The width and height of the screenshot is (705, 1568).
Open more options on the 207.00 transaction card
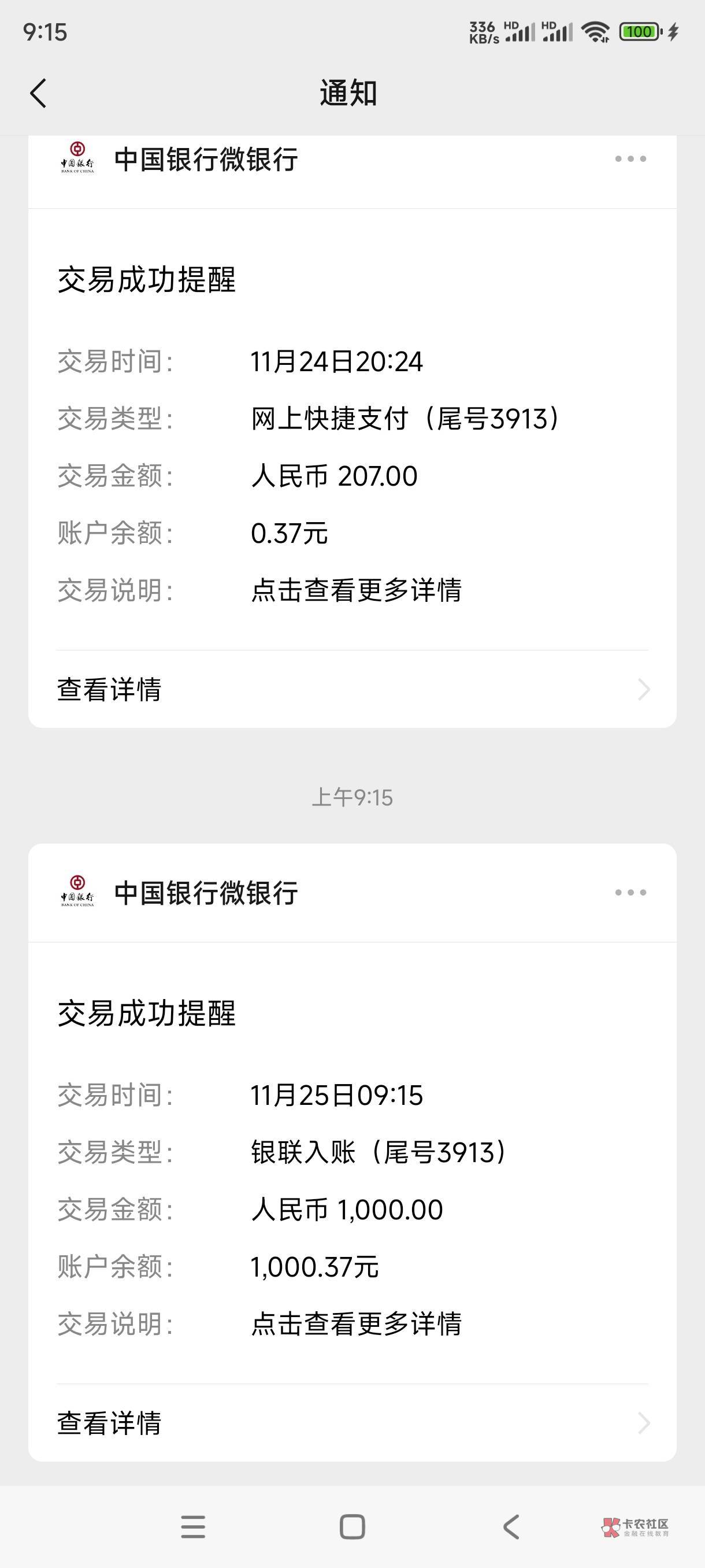click(630, 159)
